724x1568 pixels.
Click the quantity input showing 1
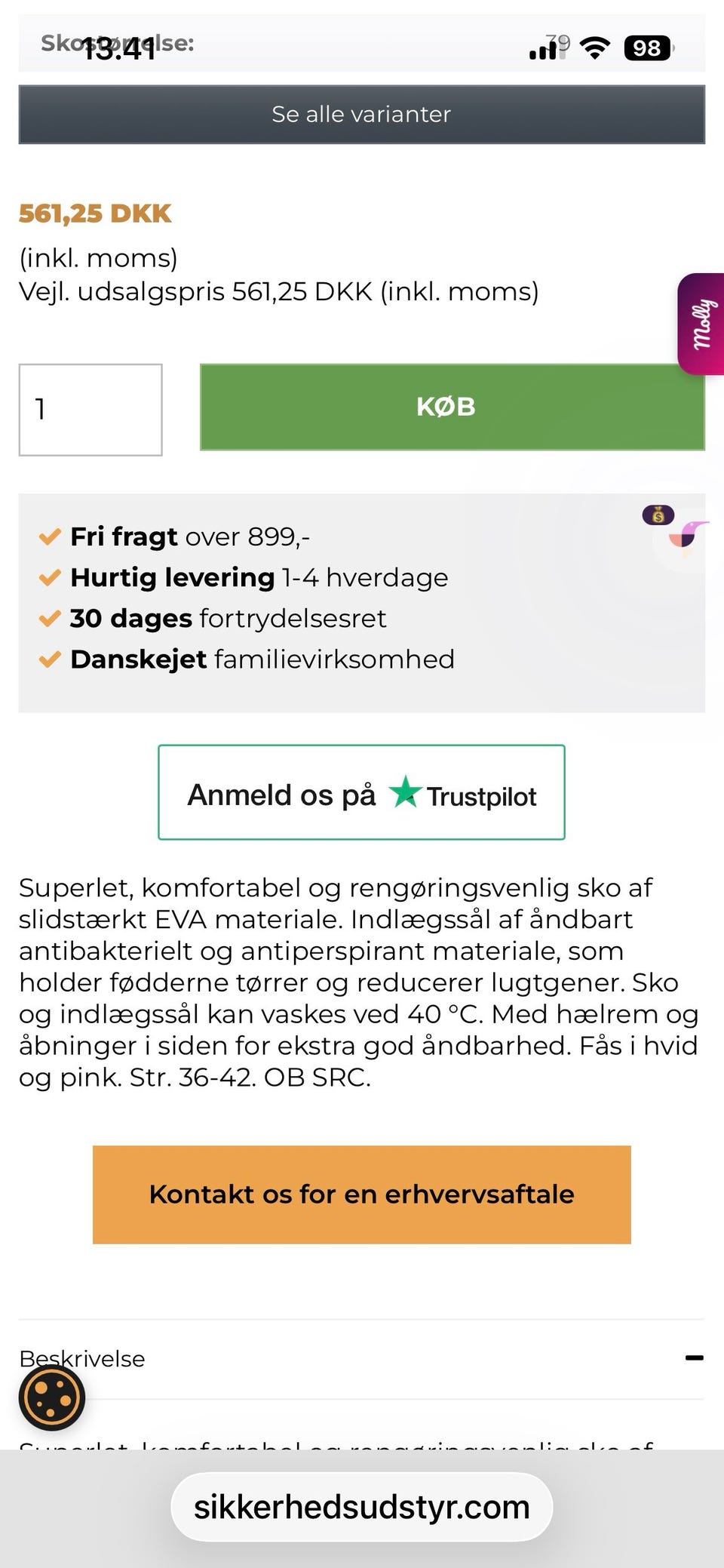click(x=90, y=407)
